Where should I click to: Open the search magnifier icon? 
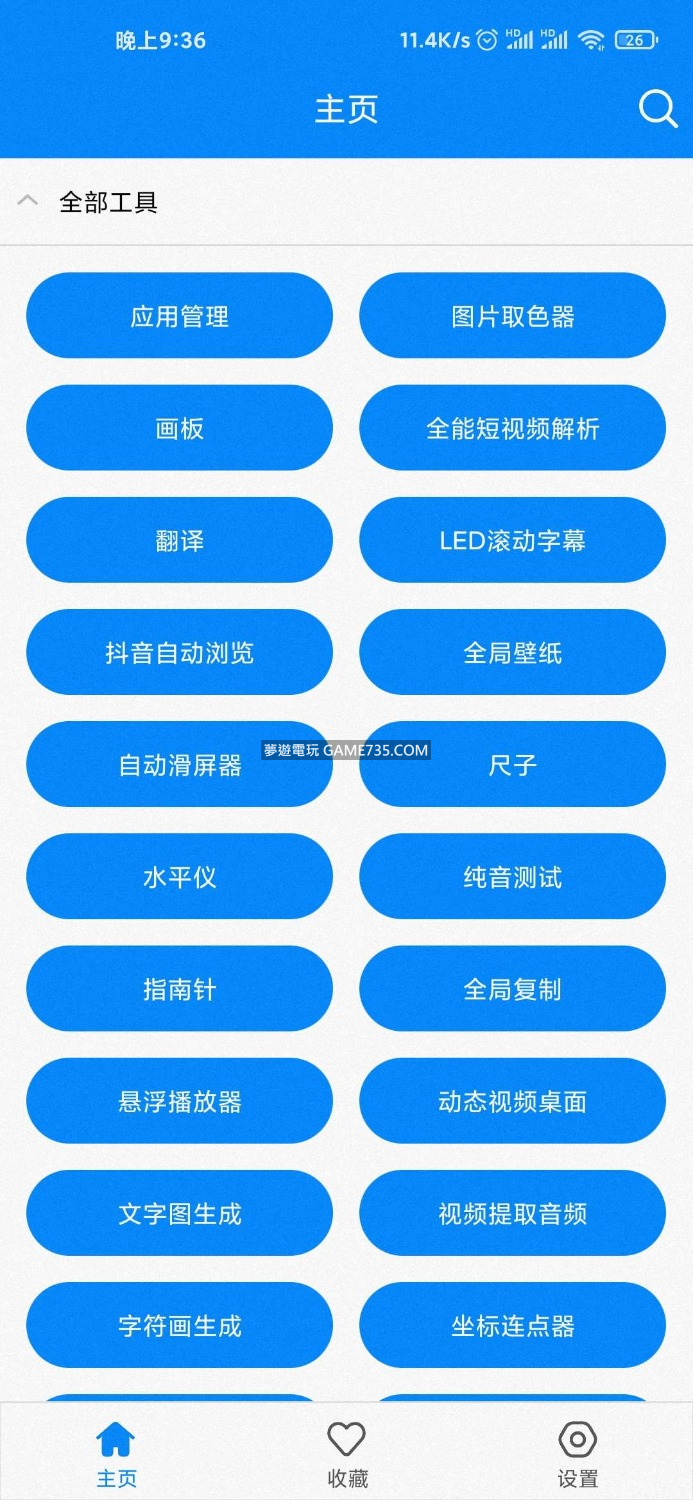(657, 109)
